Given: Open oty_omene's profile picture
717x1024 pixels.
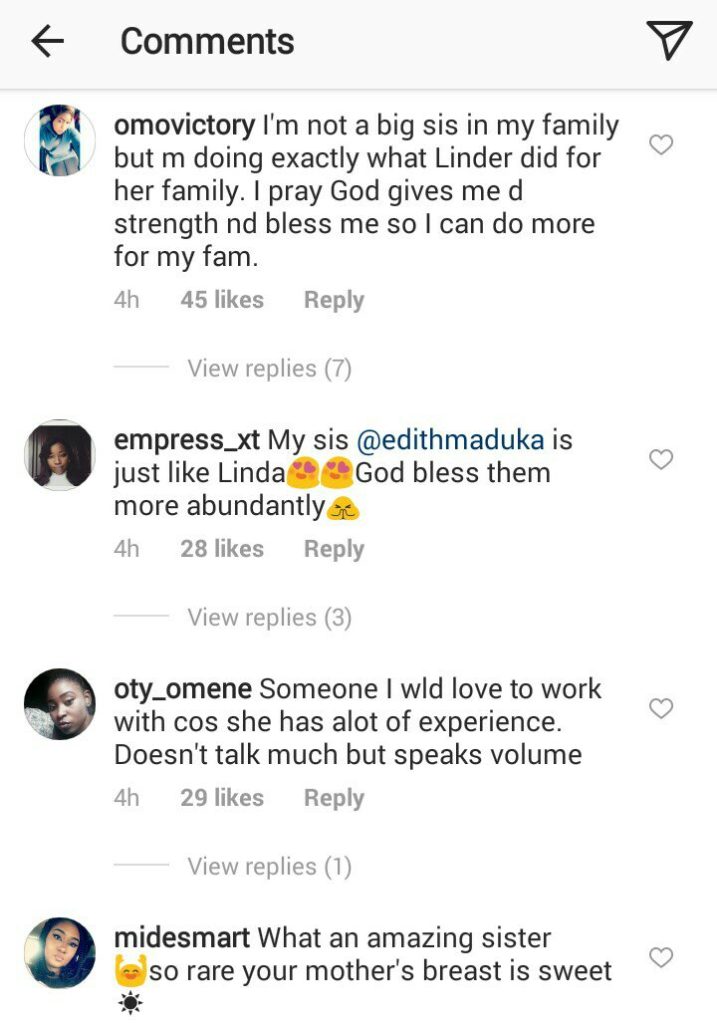Looking at the screenshot, I should [60, 704].
